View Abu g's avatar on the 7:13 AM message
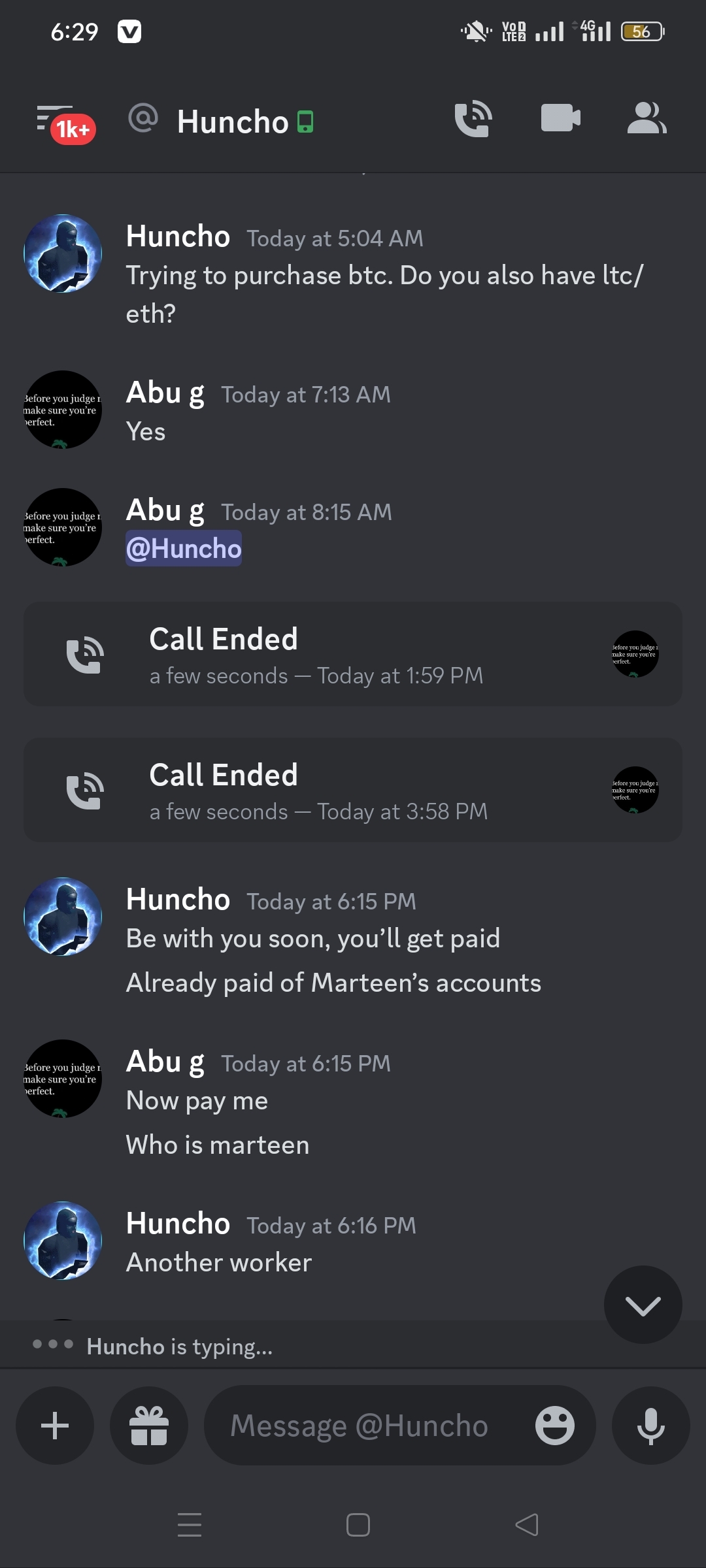706x1568 pixels. coord(63,410)
